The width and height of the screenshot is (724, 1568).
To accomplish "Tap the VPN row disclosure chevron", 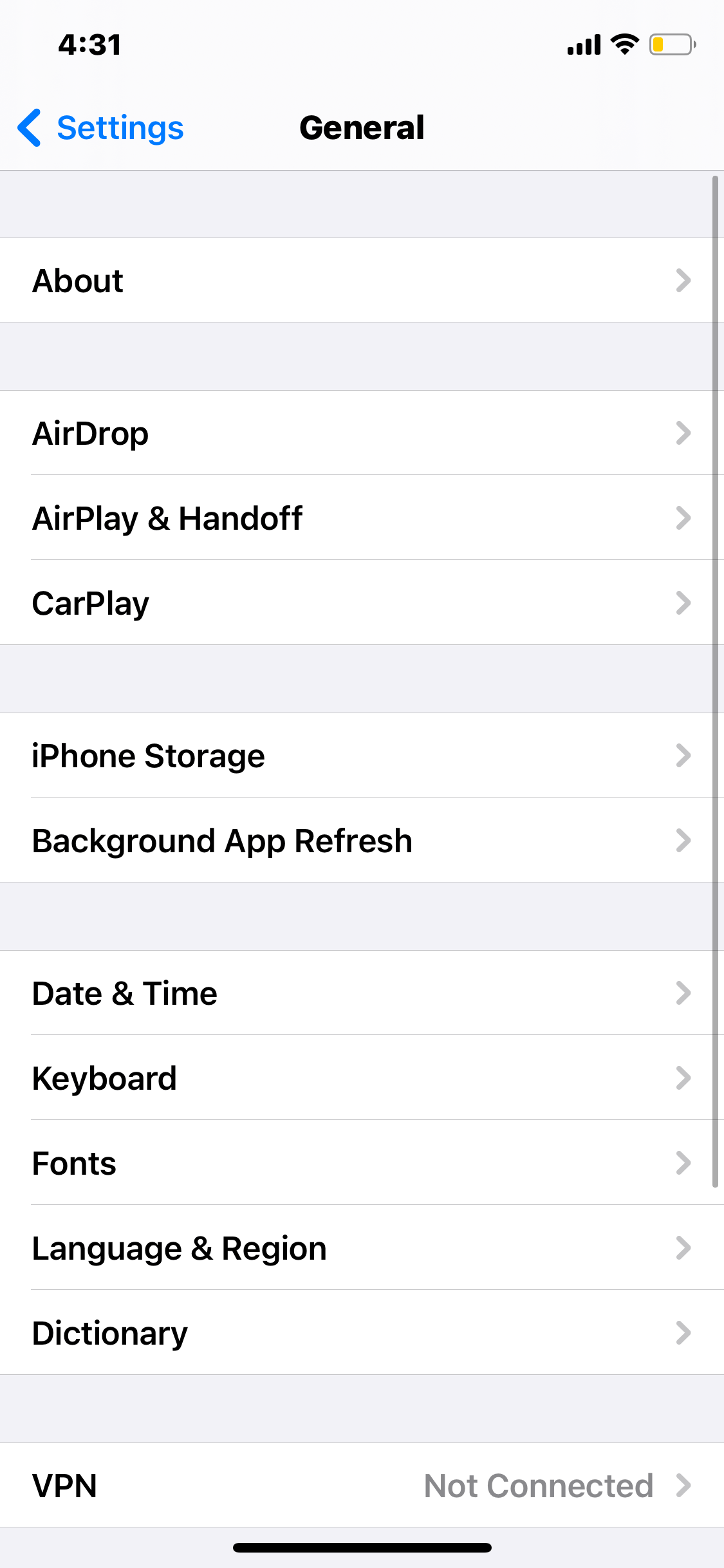I will [x=683, y=1485].
